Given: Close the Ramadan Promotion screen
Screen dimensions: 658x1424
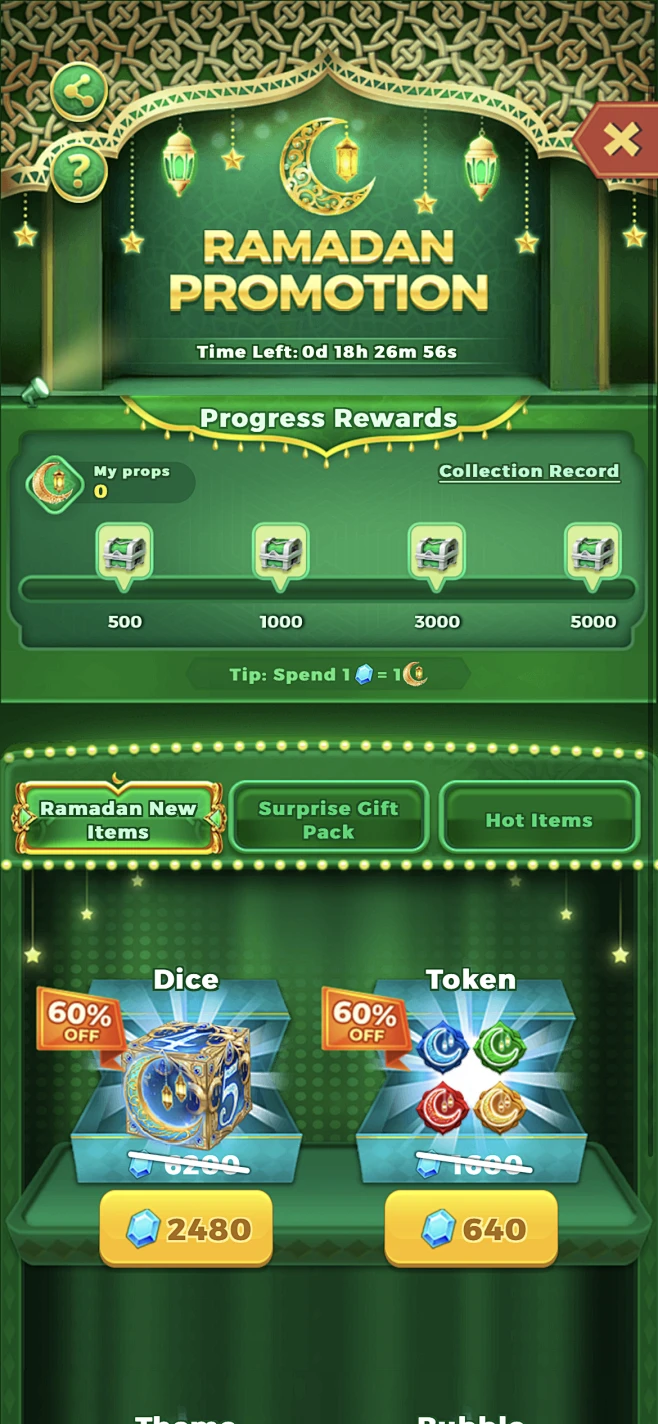Looking at the screenshot, I should [x=620, y=140].
